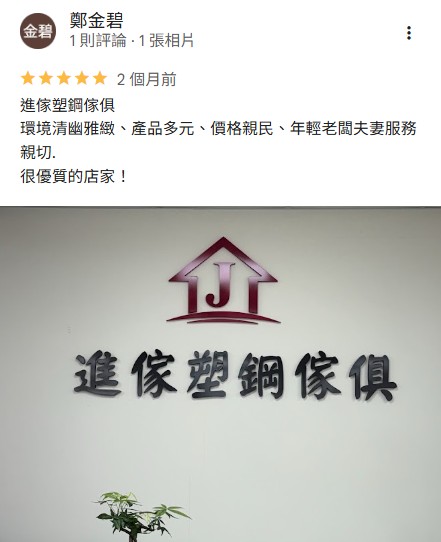Open the overflow menu on 鄭金碧's review
This screenshot has width=441, height=542.
pyautogui.click(x=409, y=33)
